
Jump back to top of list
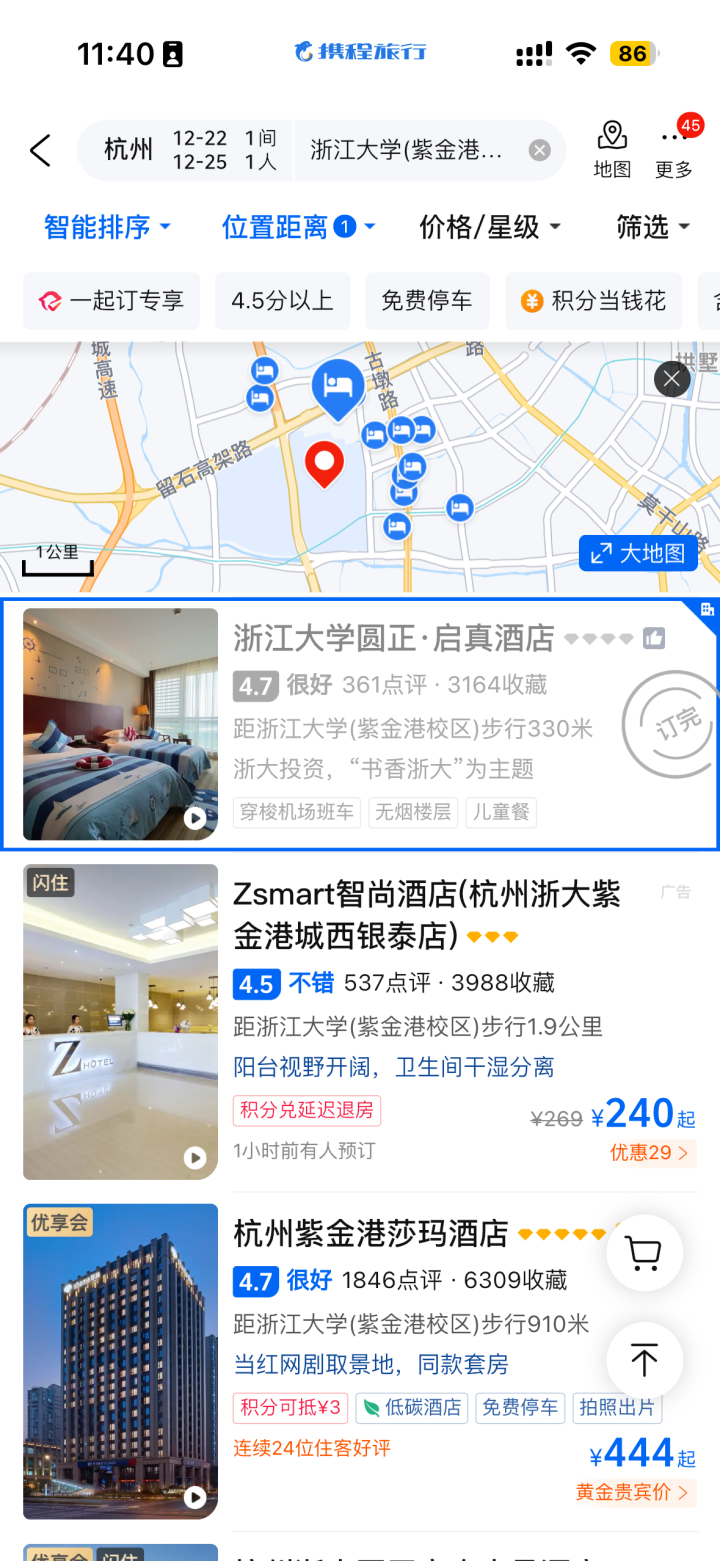[645, 1360]
